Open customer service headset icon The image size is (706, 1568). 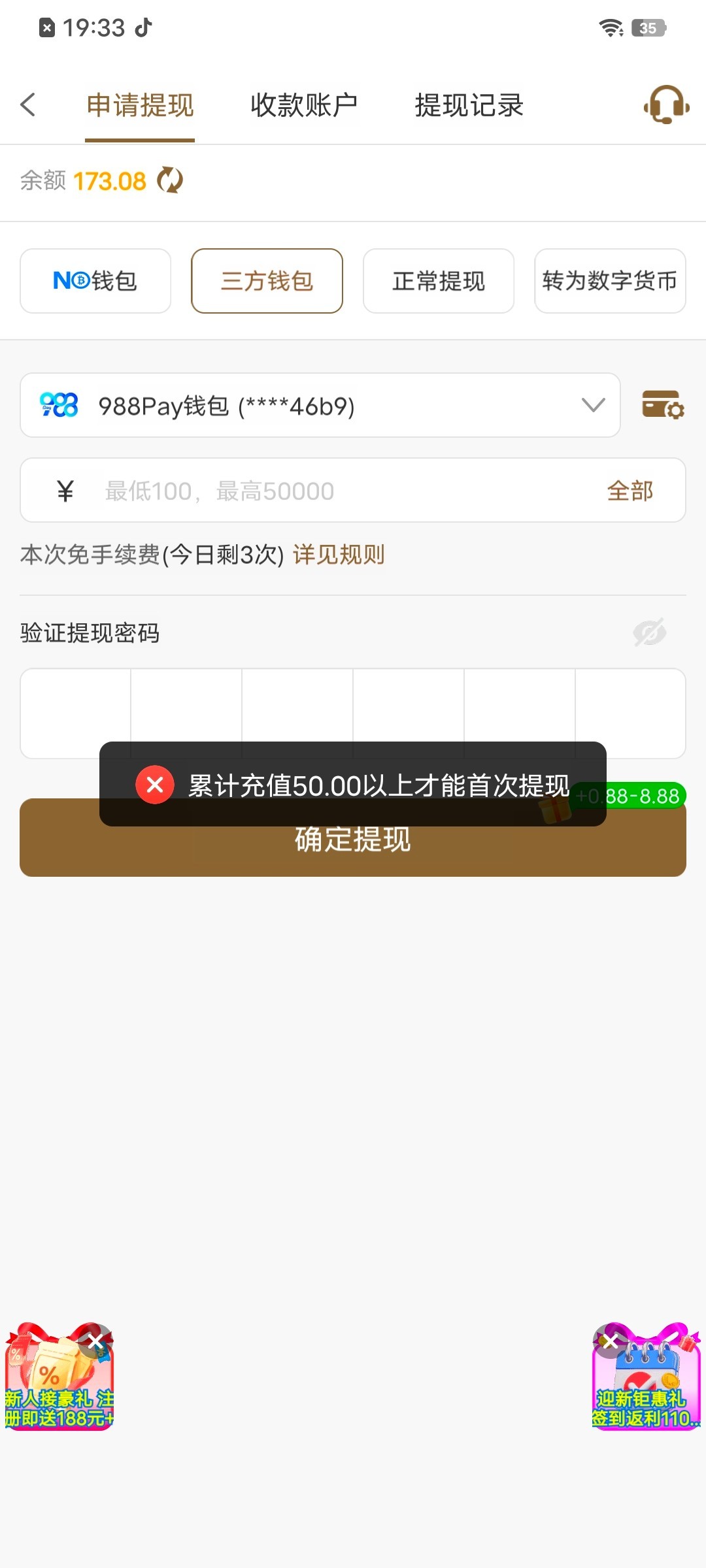(x=666, y=105)
